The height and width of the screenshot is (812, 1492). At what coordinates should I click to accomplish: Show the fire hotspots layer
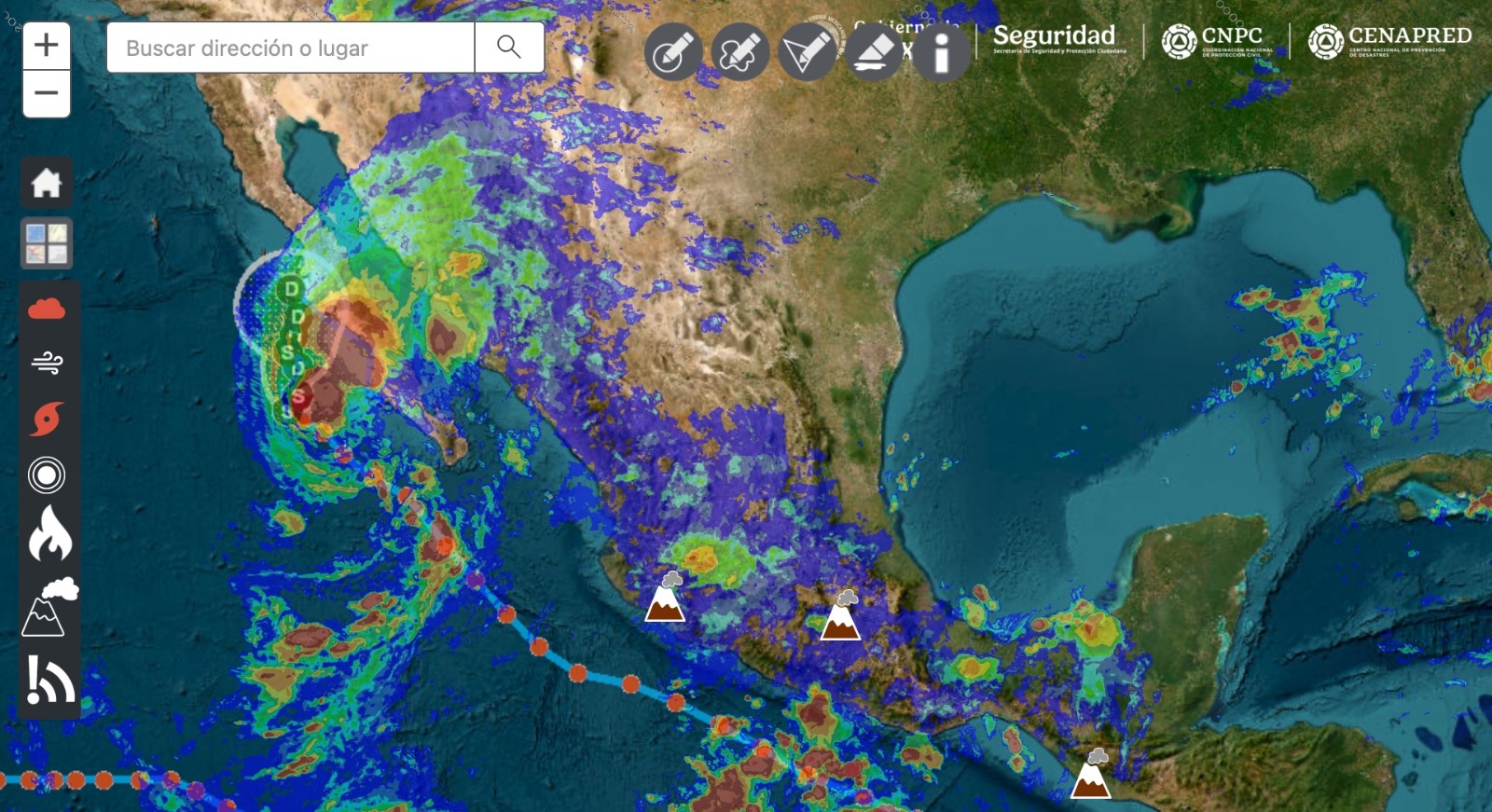tap(48, 533)
